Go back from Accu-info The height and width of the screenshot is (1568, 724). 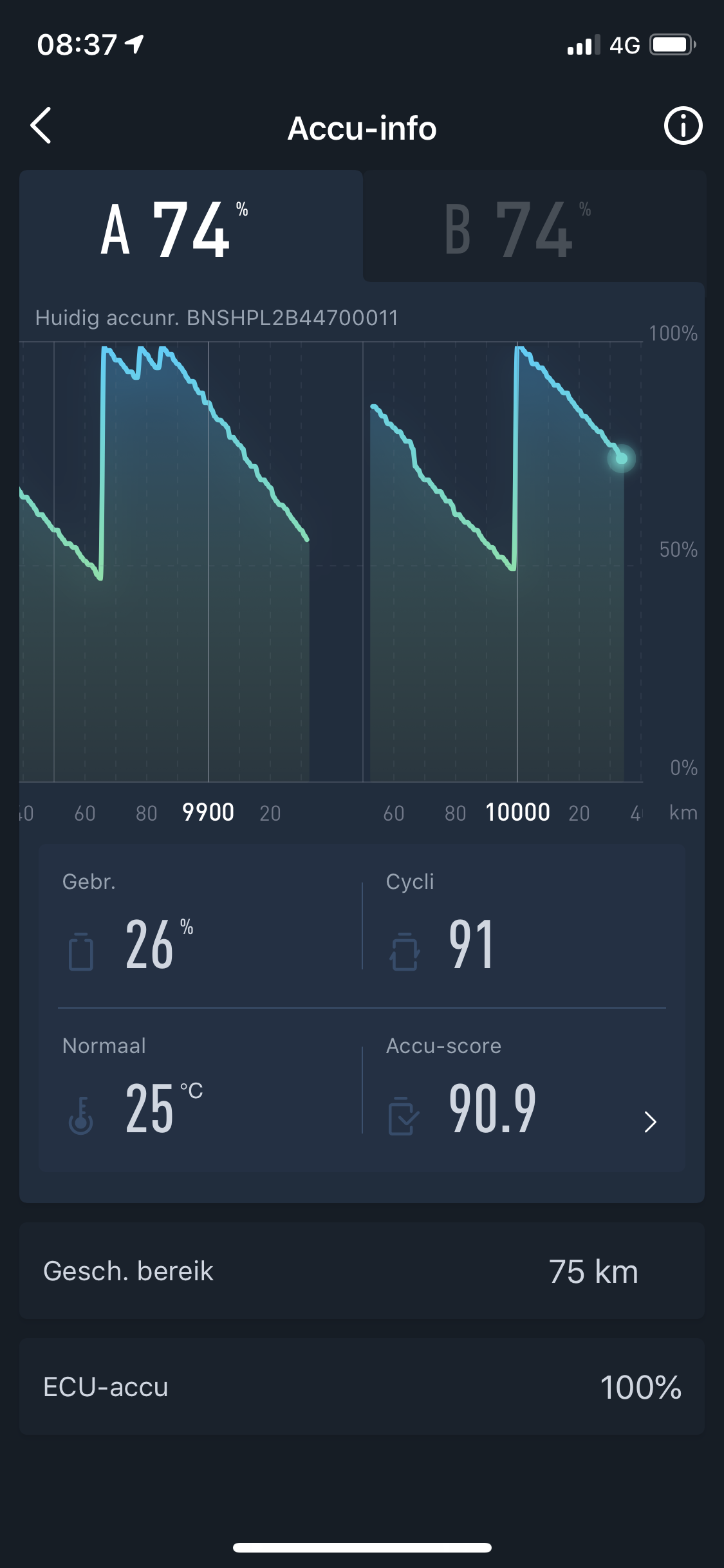[41, 126]
